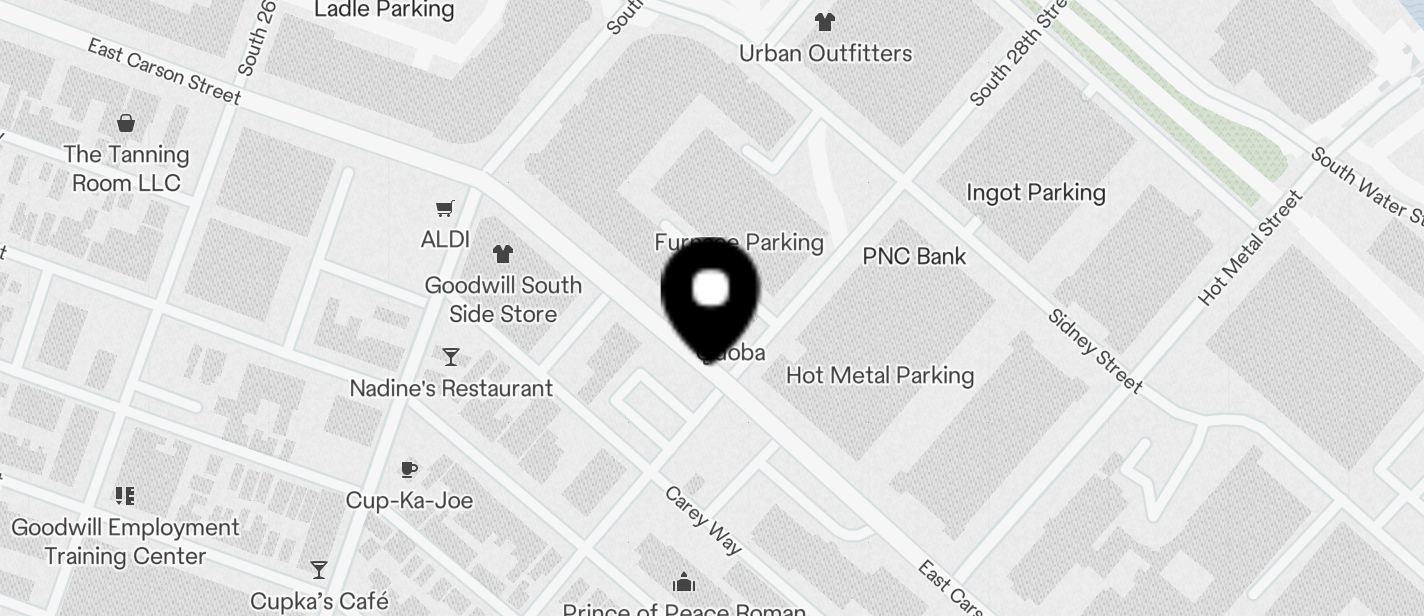The image size is (1424, 616).
Task: Select the ALDI store on the map
Action: point(445,209)
